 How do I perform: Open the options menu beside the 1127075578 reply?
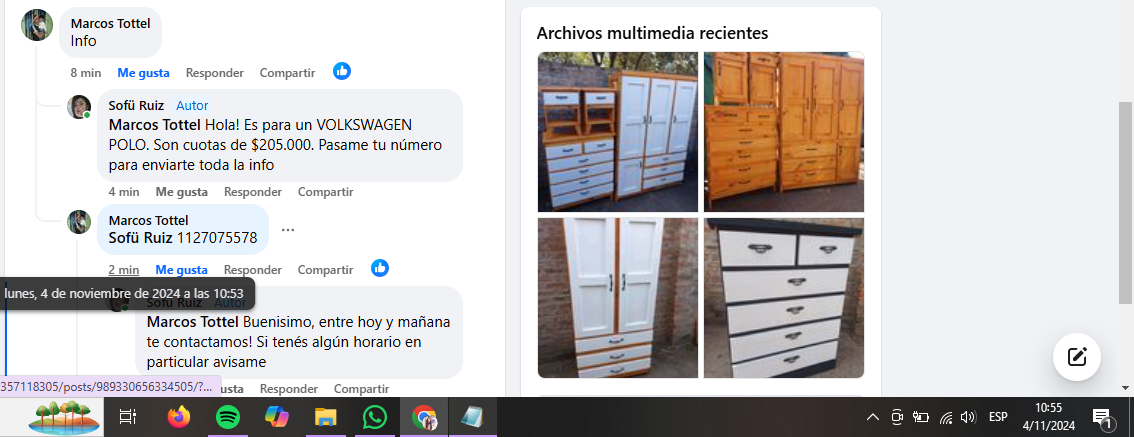pyautogui.click(x=288, y=230)
